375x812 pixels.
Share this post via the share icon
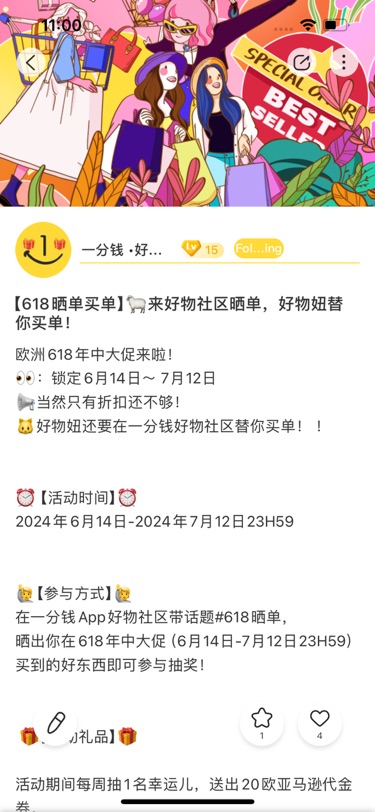(302, 63)
